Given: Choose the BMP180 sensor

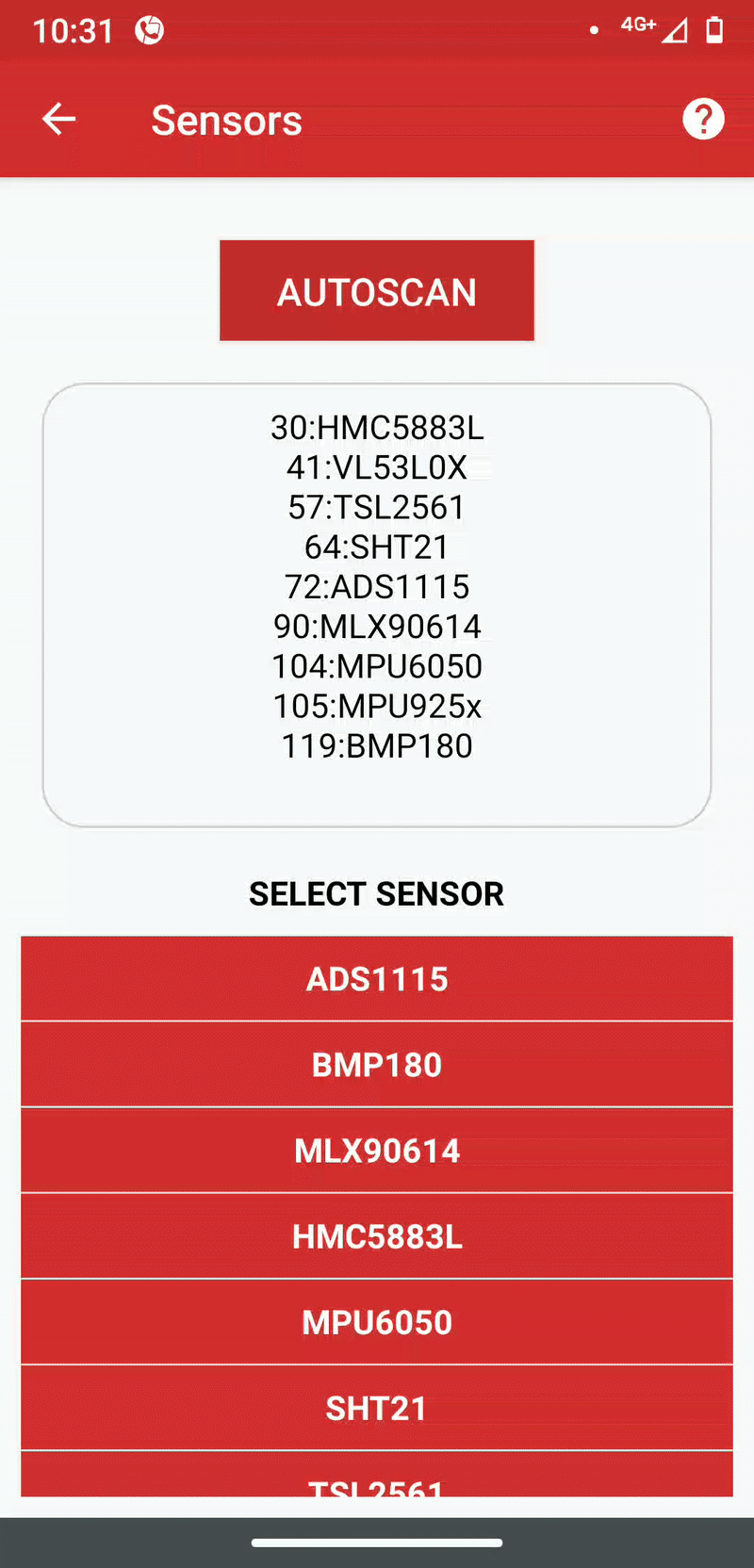Looking at the screenshot, I should tap(377, 1065).
